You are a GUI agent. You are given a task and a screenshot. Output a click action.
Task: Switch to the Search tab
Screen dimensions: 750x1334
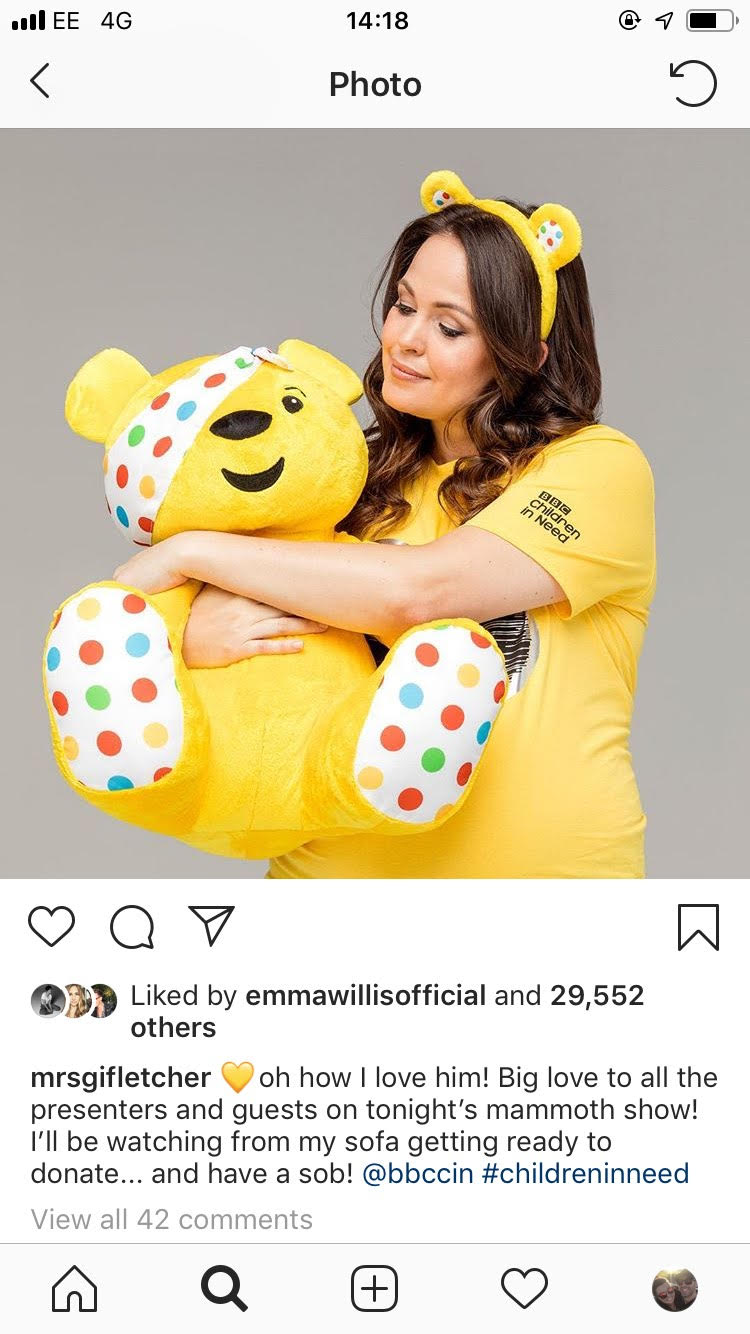pos(224,1289)
